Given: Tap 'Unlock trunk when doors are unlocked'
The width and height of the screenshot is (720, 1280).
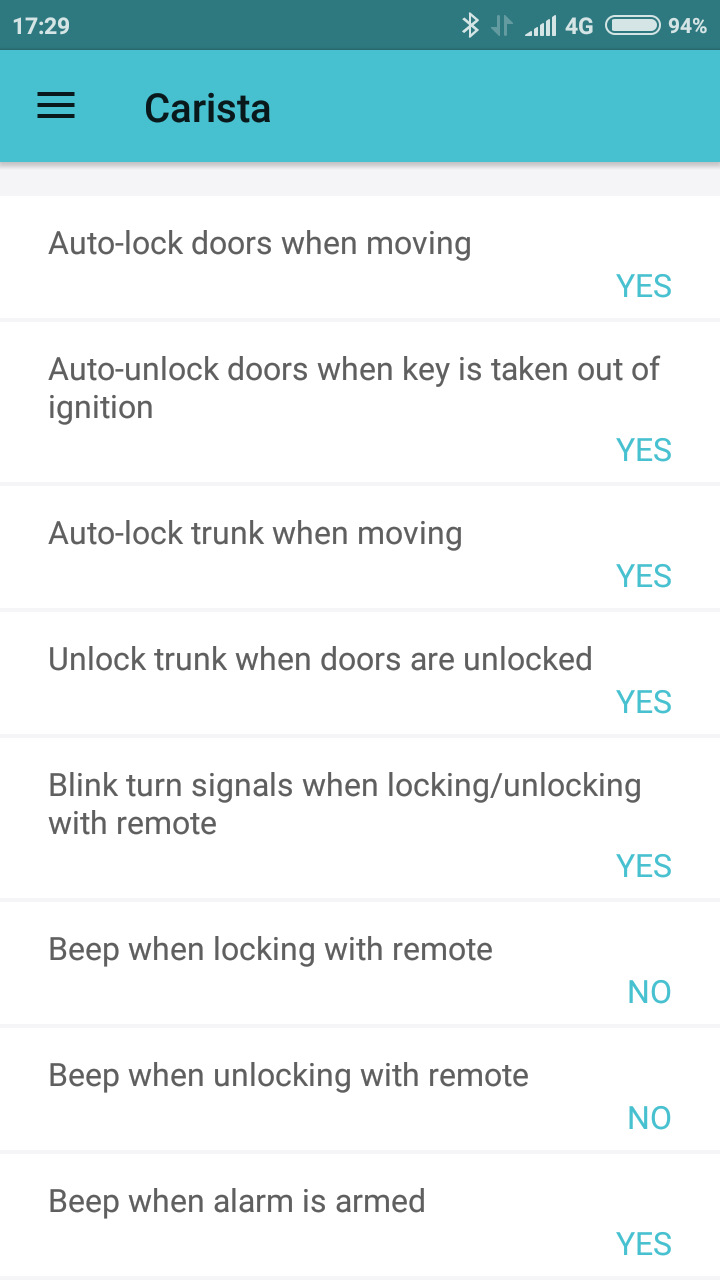Looking at the screenshot, I should [360, 674].
